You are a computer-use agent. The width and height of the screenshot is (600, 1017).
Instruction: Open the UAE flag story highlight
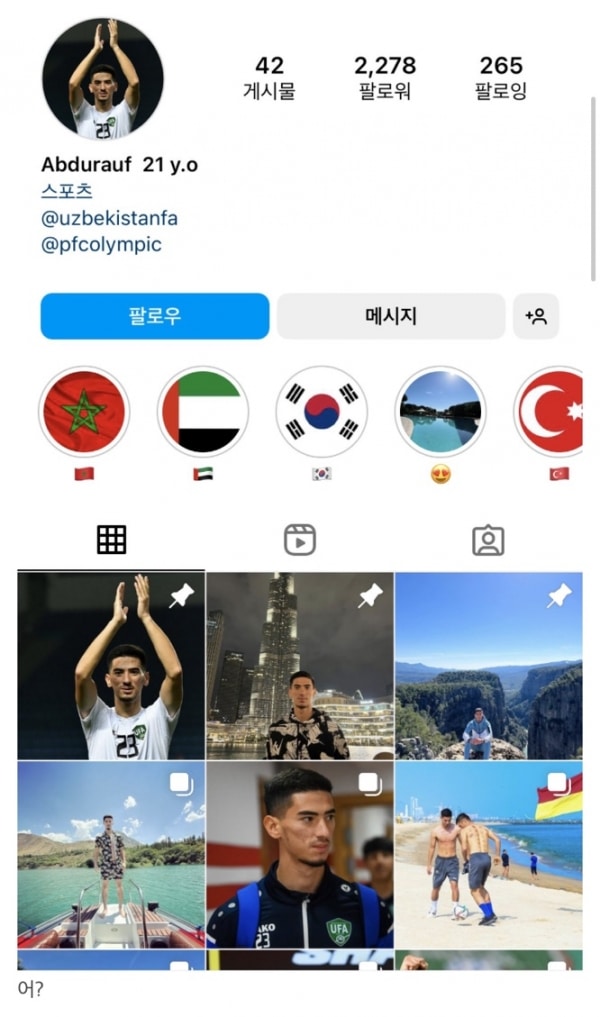click(203, 412)
